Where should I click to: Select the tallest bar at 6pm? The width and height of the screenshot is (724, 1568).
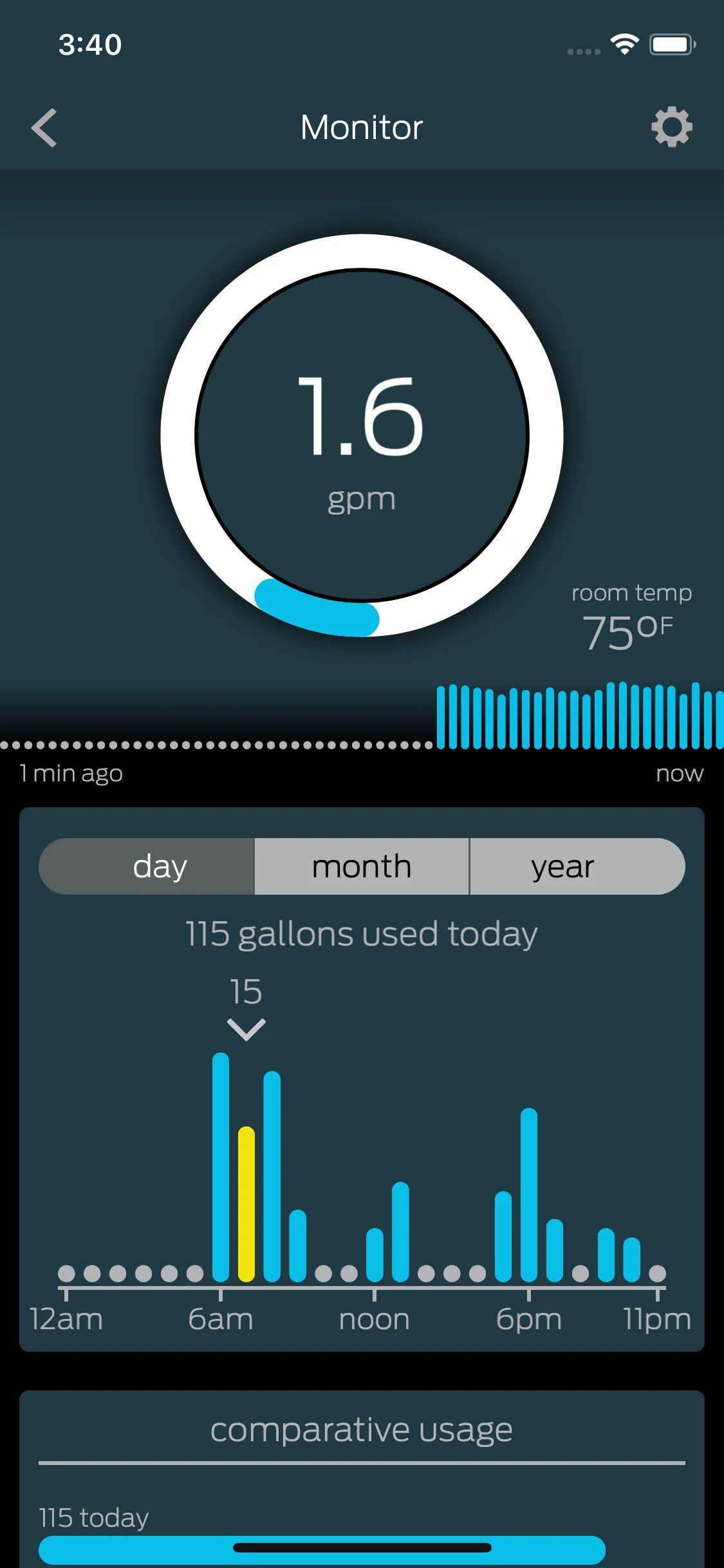tap(529, 1194)
